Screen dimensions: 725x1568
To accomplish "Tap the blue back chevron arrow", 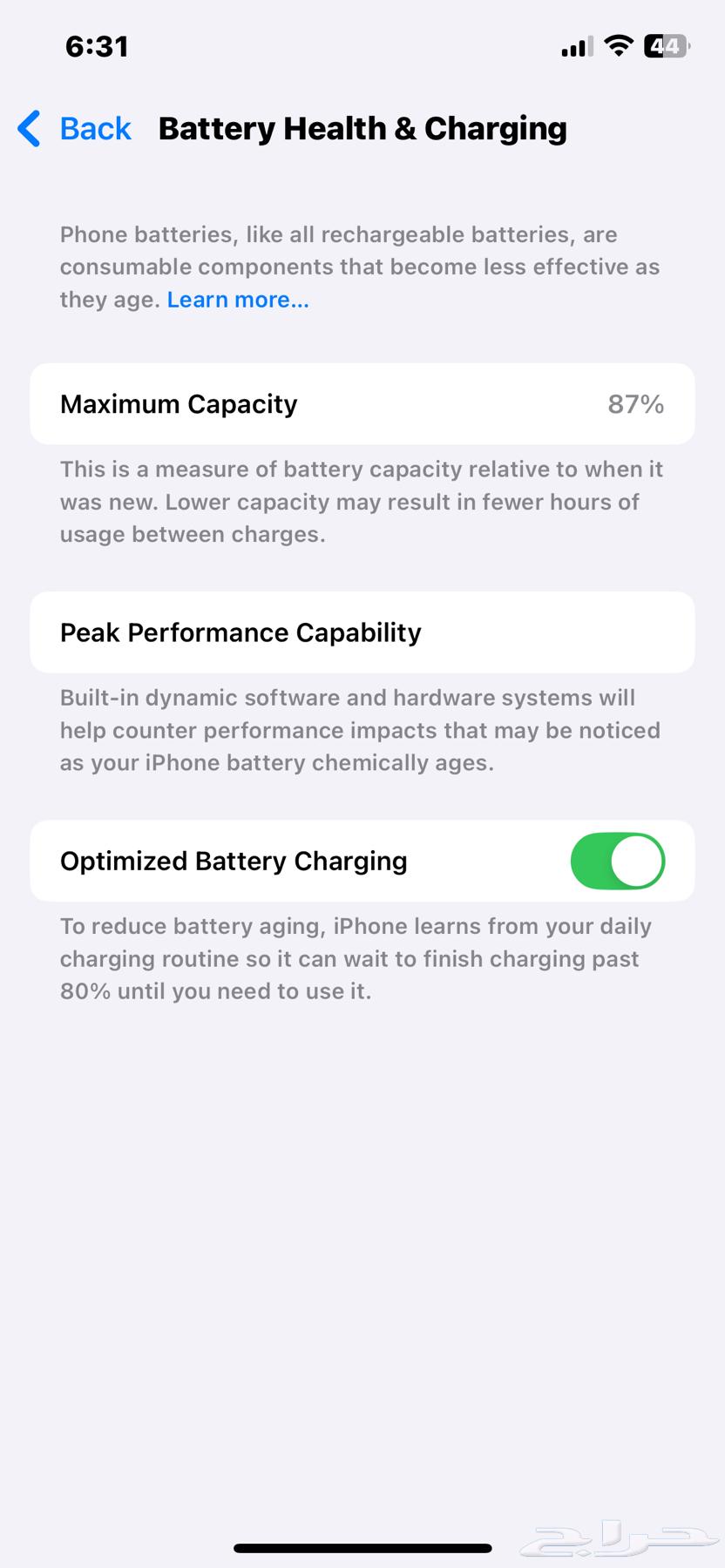I will [x=27, y=128].
